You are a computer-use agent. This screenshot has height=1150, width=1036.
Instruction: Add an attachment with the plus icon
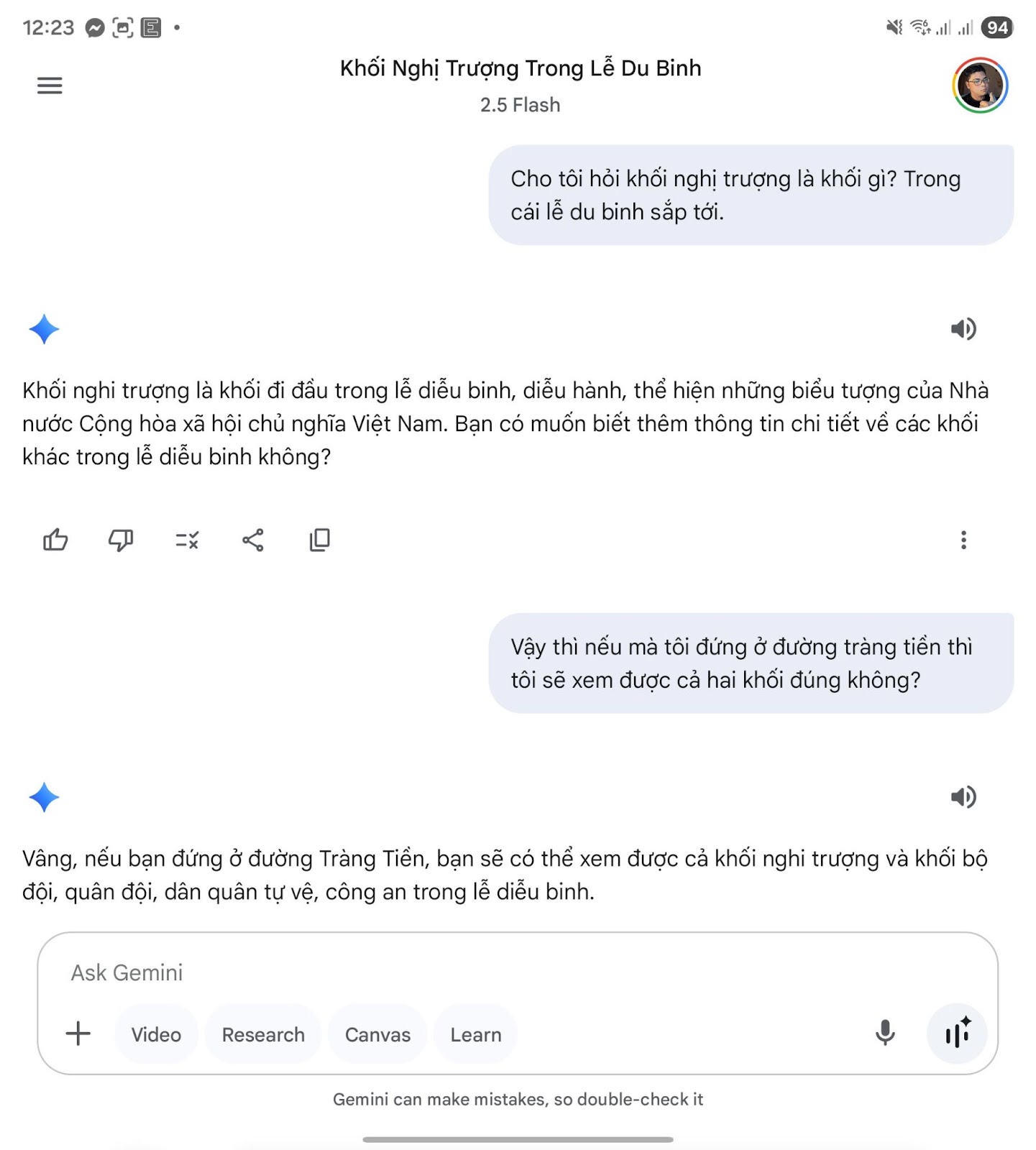78,1034
